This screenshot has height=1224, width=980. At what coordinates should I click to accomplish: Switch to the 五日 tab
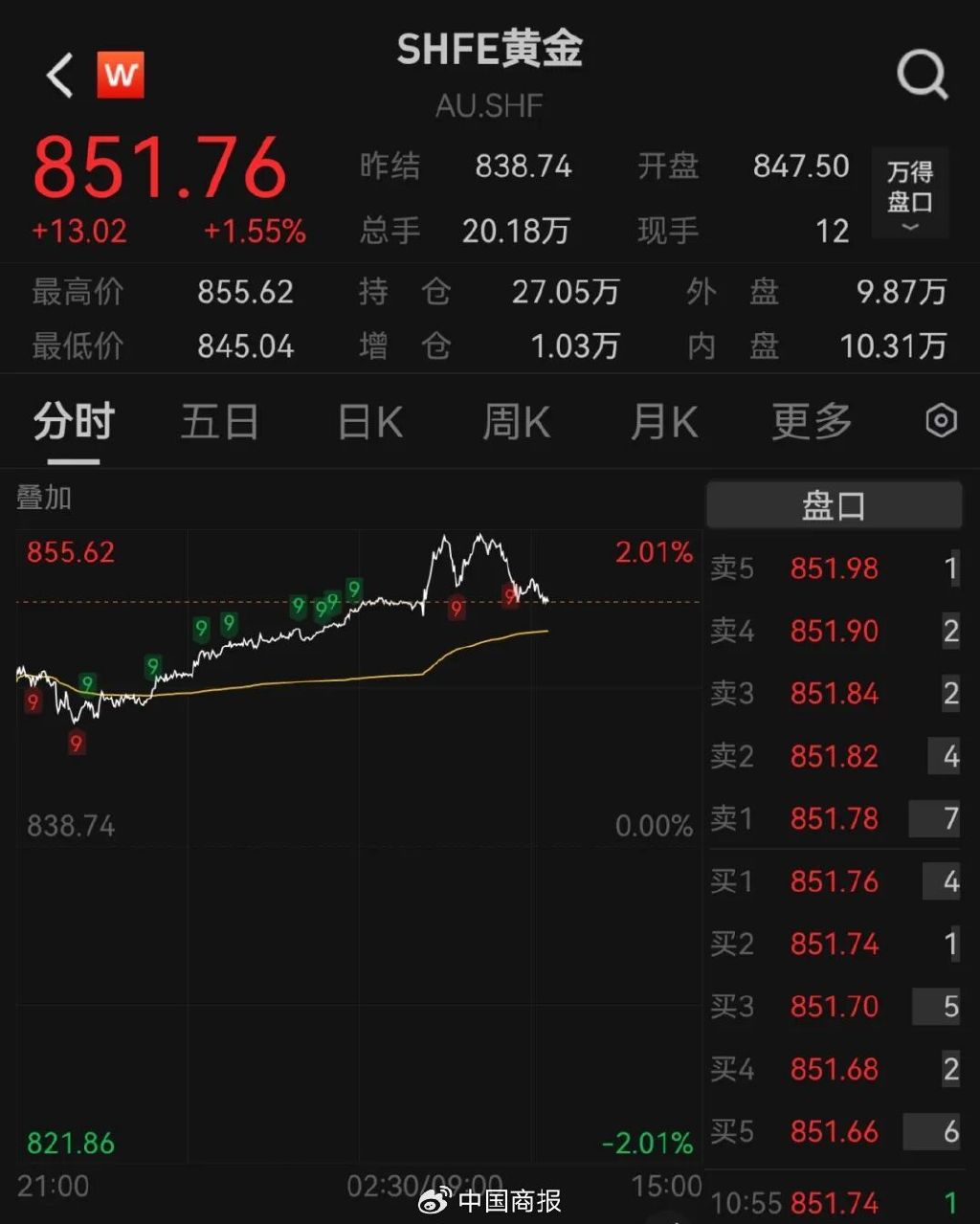point(219,421)
